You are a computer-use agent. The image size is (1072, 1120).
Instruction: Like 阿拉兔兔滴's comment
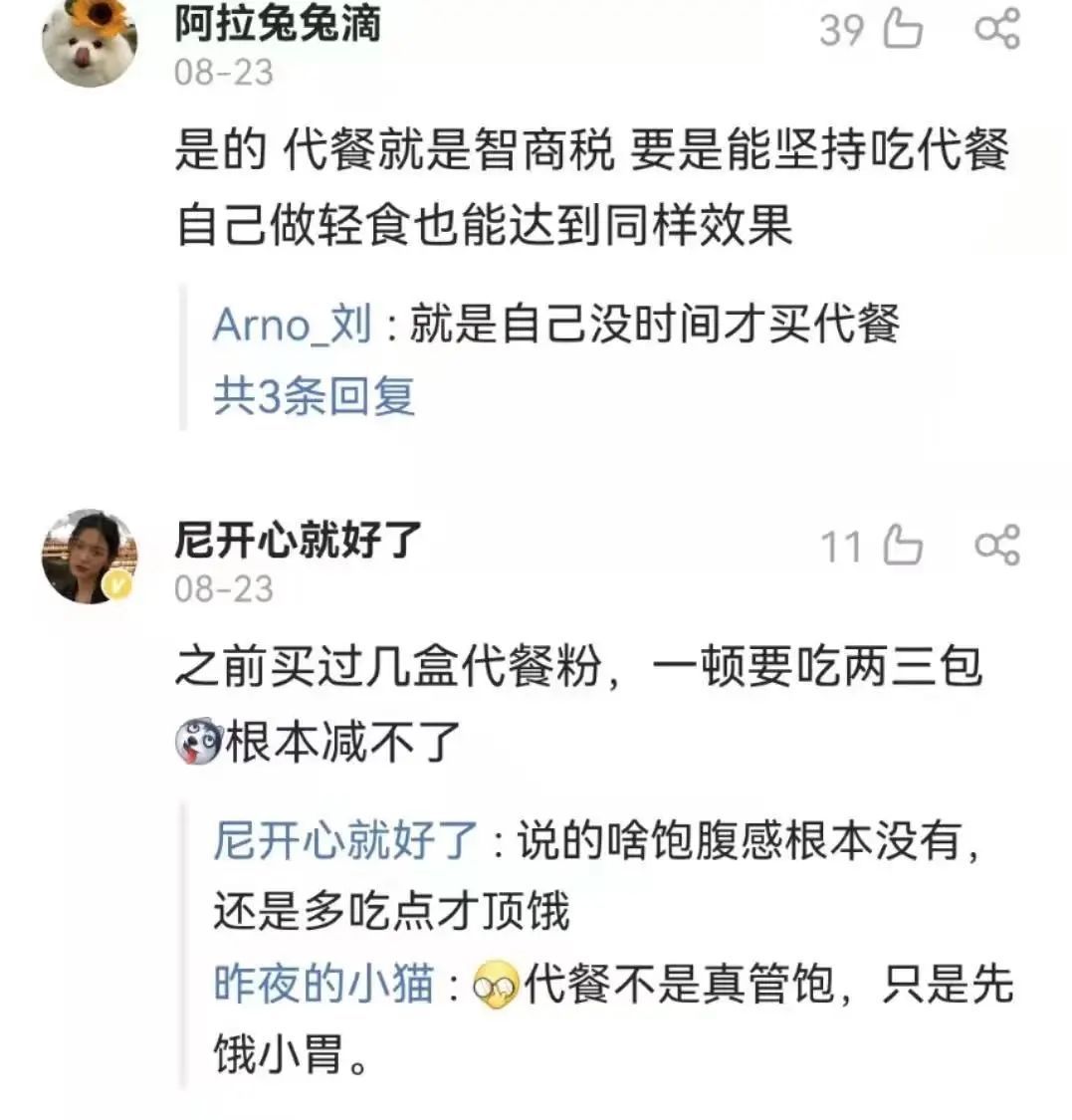902,29
